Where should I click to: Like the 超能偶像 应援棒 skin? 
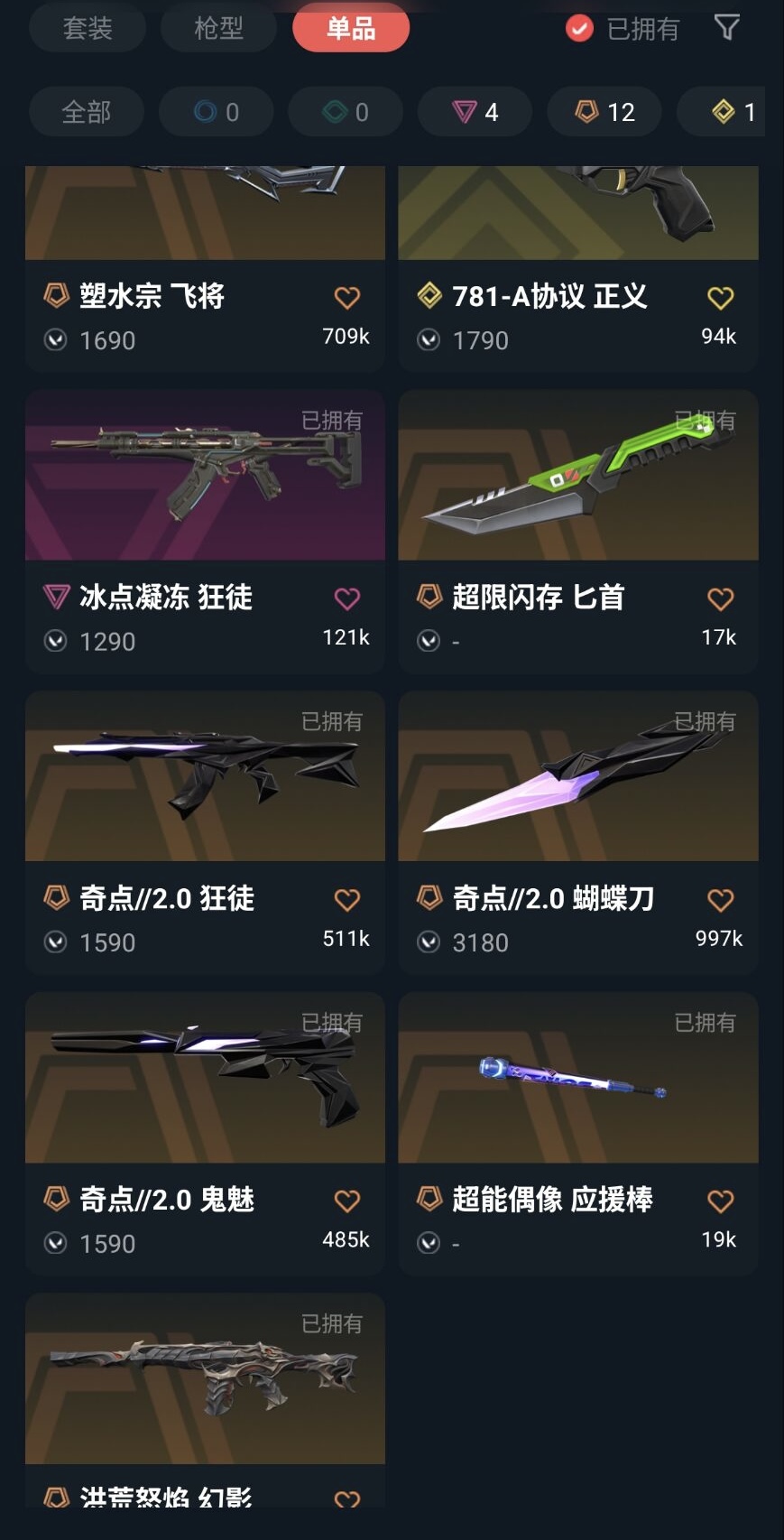pos(720,1201)
